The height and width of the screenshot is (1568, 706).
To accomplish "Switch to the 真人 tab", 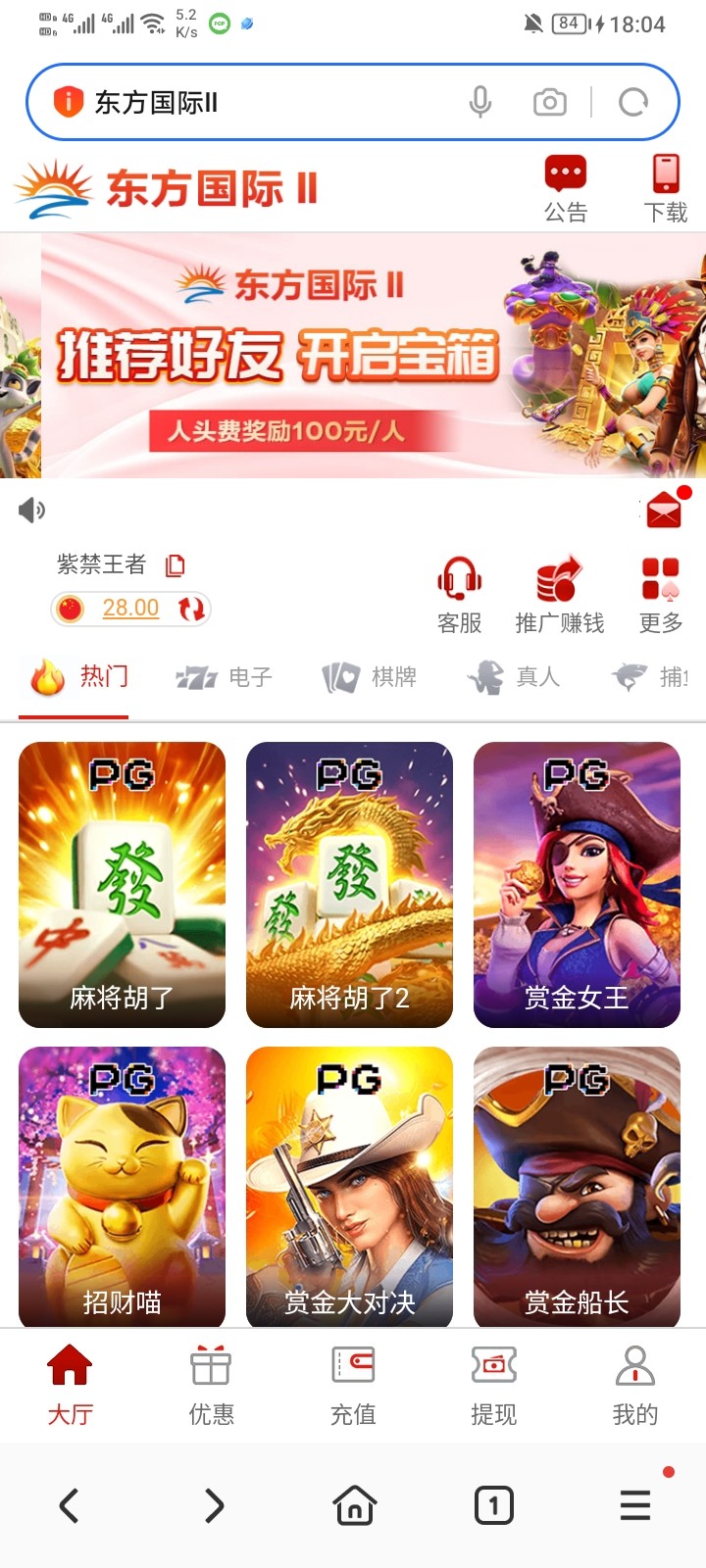I will 514,677.
